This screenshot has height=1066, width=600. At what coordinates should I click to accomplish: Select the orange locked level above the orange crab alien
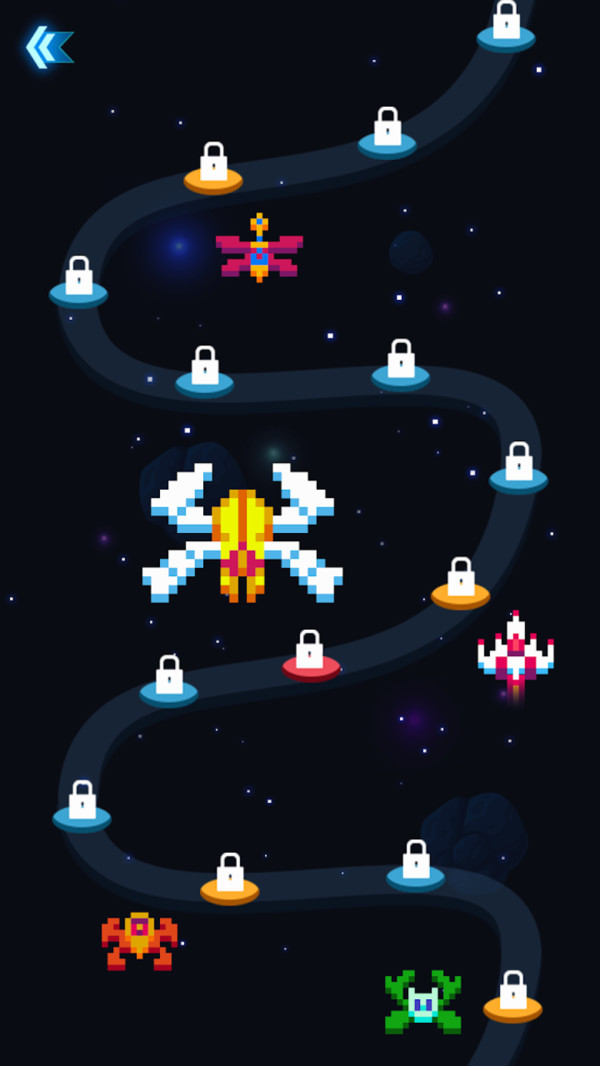(230, 879)
